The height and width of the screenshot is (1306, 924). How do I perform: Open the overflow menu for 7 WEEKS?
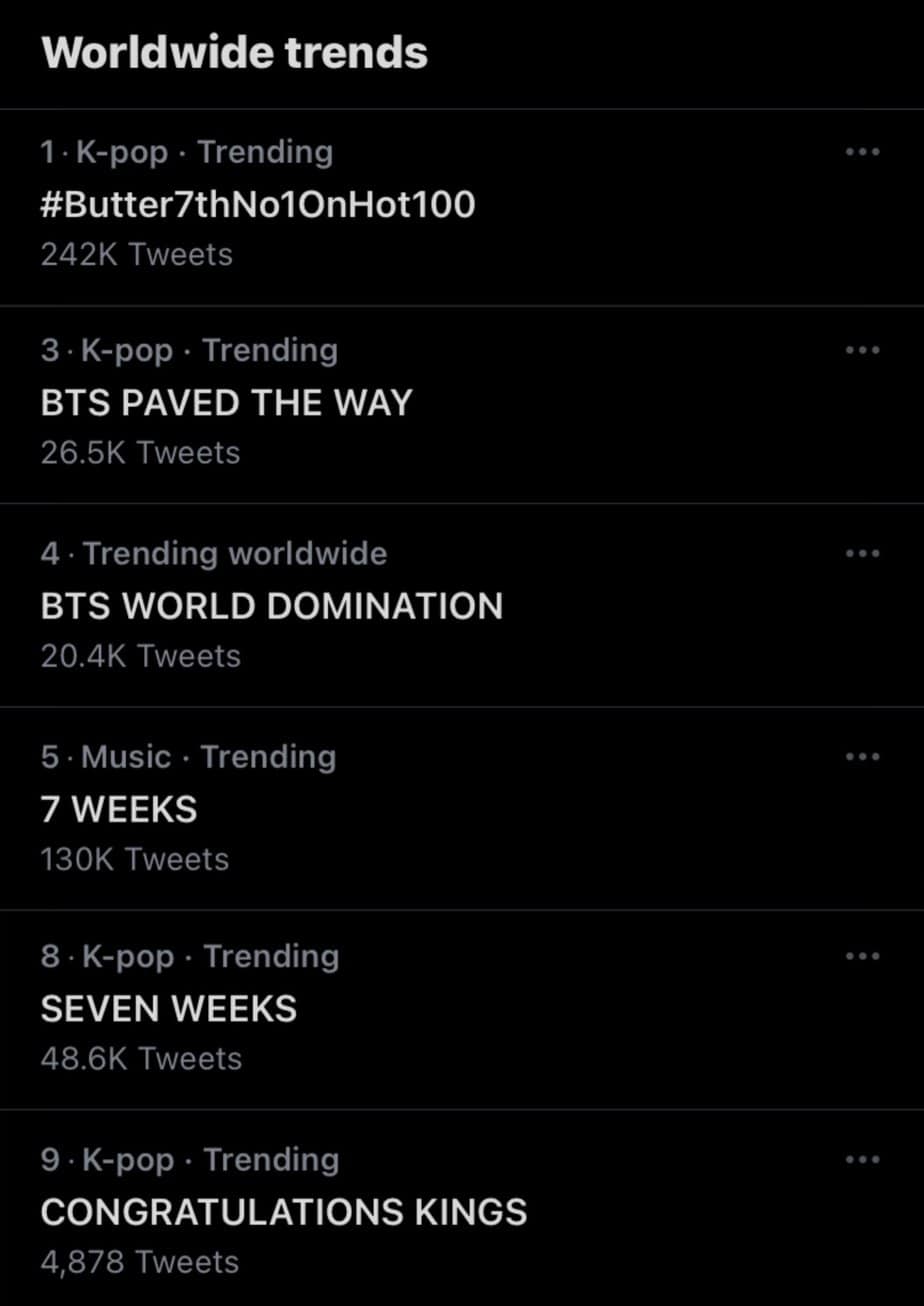click(x=862, y=757)
